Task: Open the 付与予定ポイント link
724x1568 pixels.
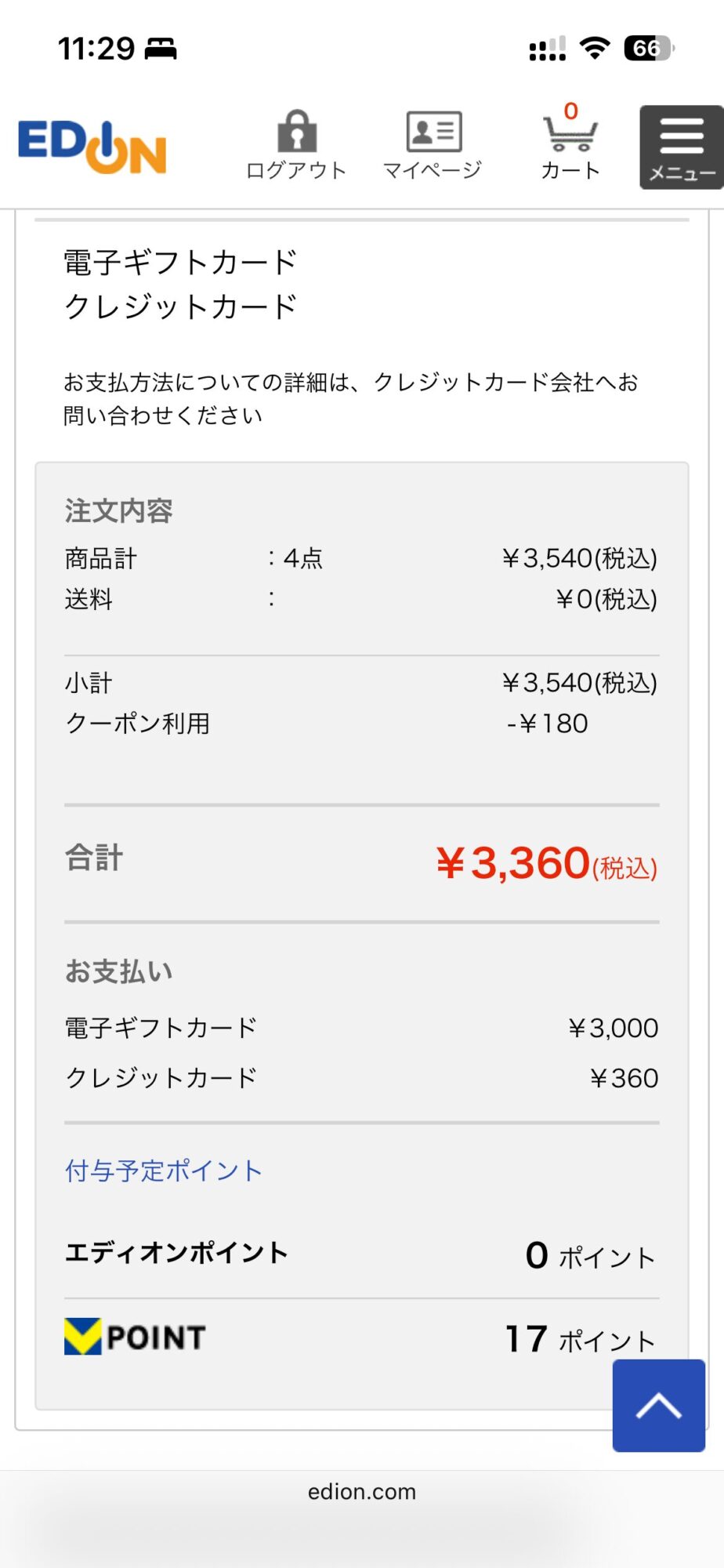Action: tap(163, 1171)
